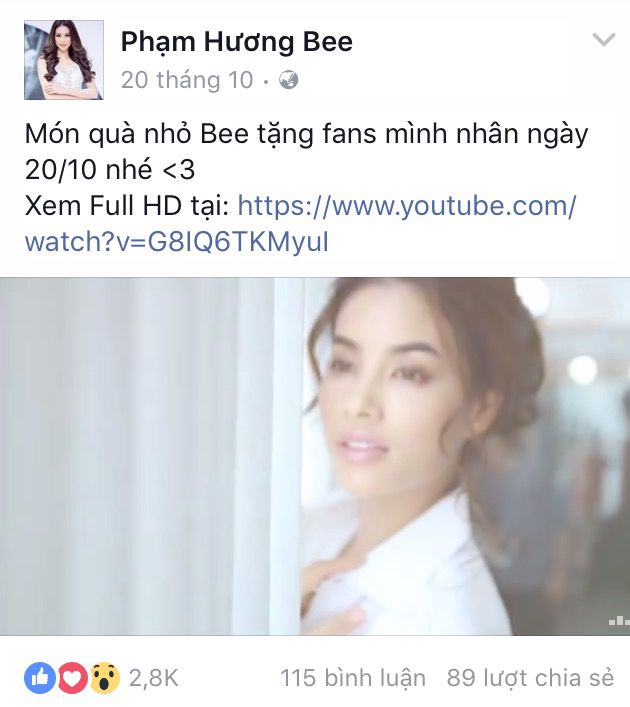Image resolution: width=630 pixels, height=707 pixels.
Task: View the 2,8K reactions list
Action: 101,678
